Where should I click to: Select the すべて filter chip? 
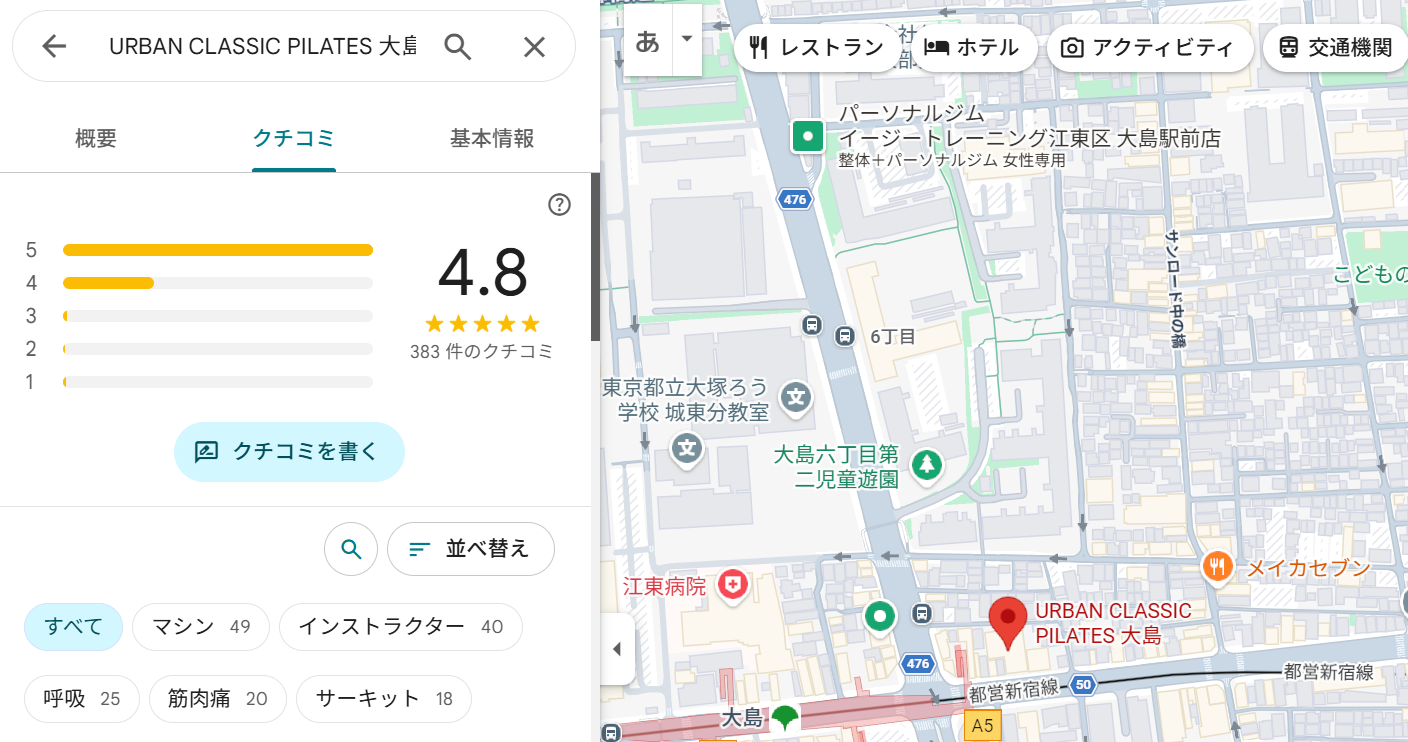pos(73,627)
